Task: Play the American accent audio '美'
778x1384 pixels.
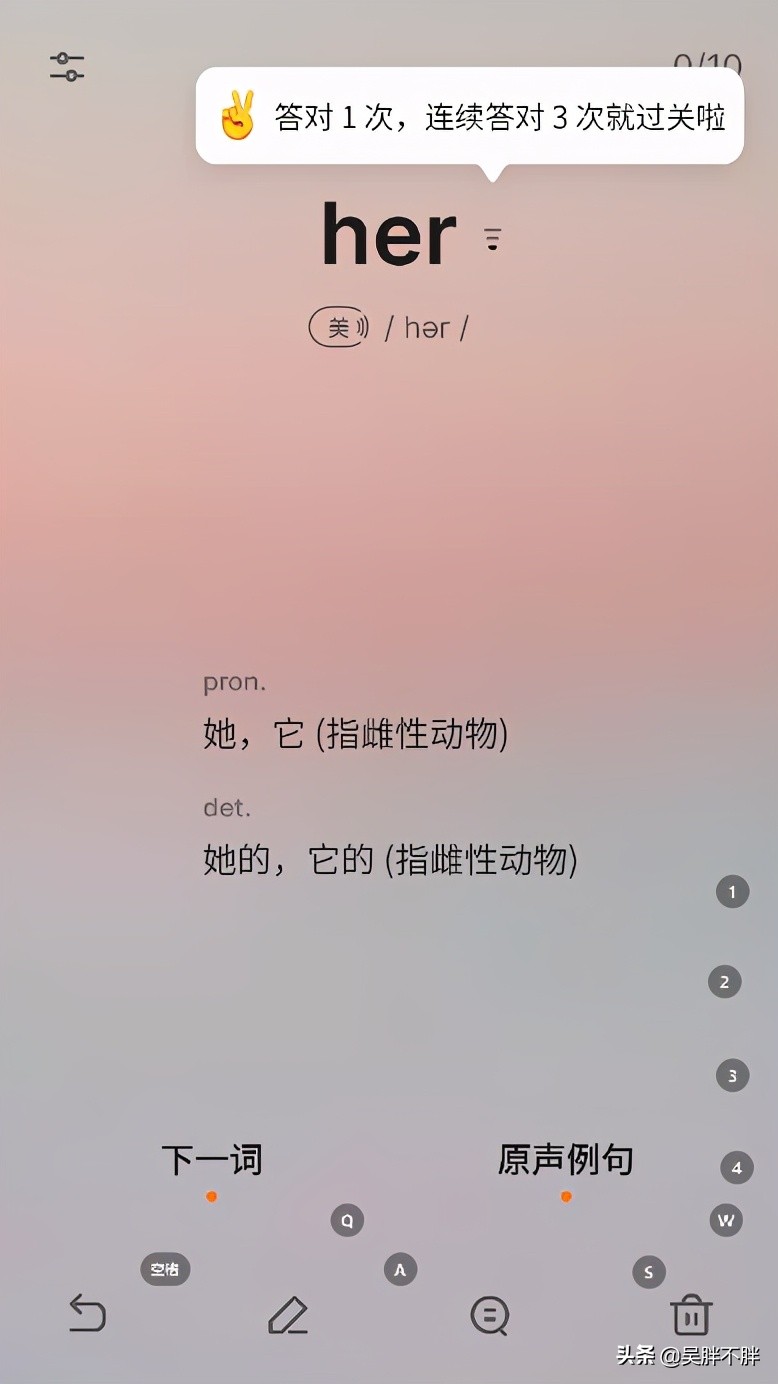Action: pos(340,326)
